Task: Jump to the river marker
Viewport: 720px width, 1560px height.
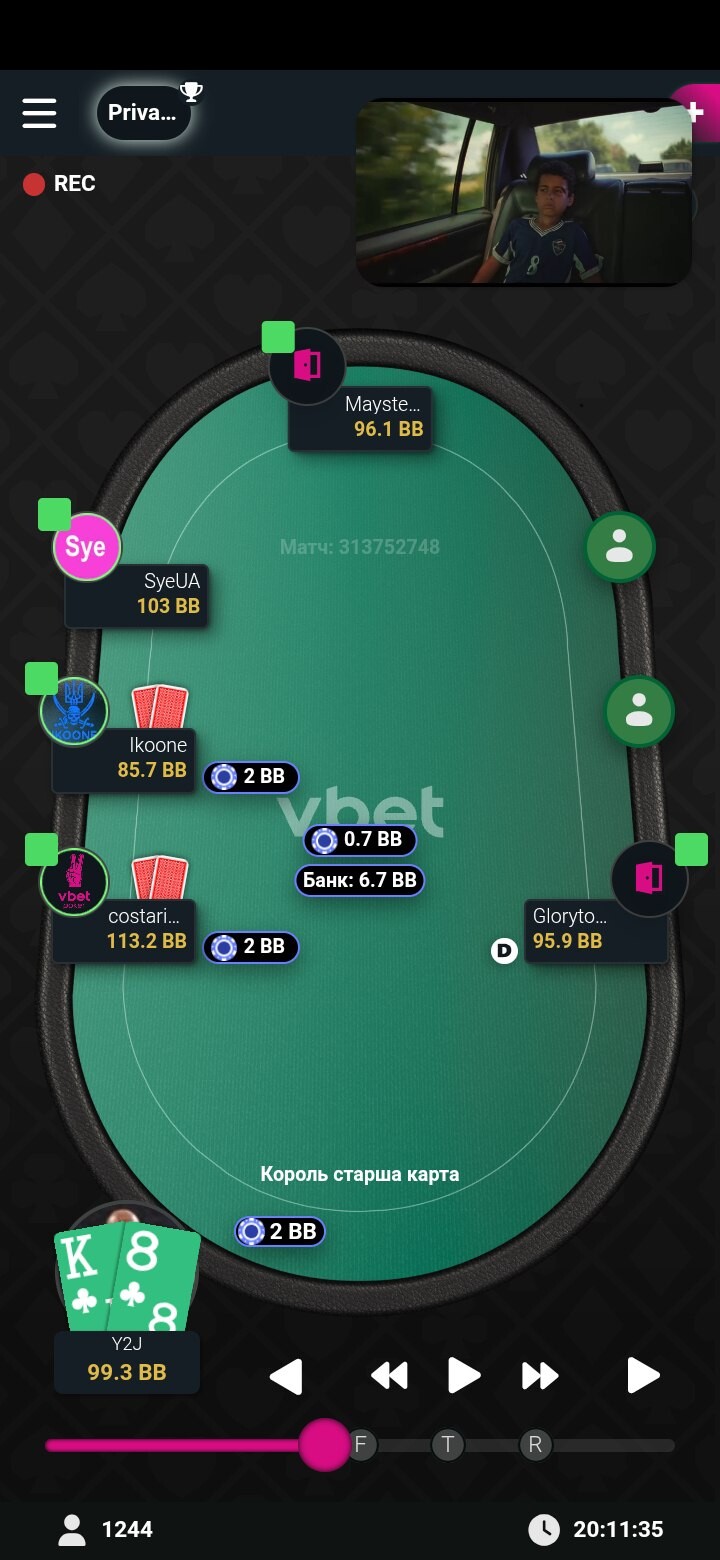Action: click(536, 1444)
